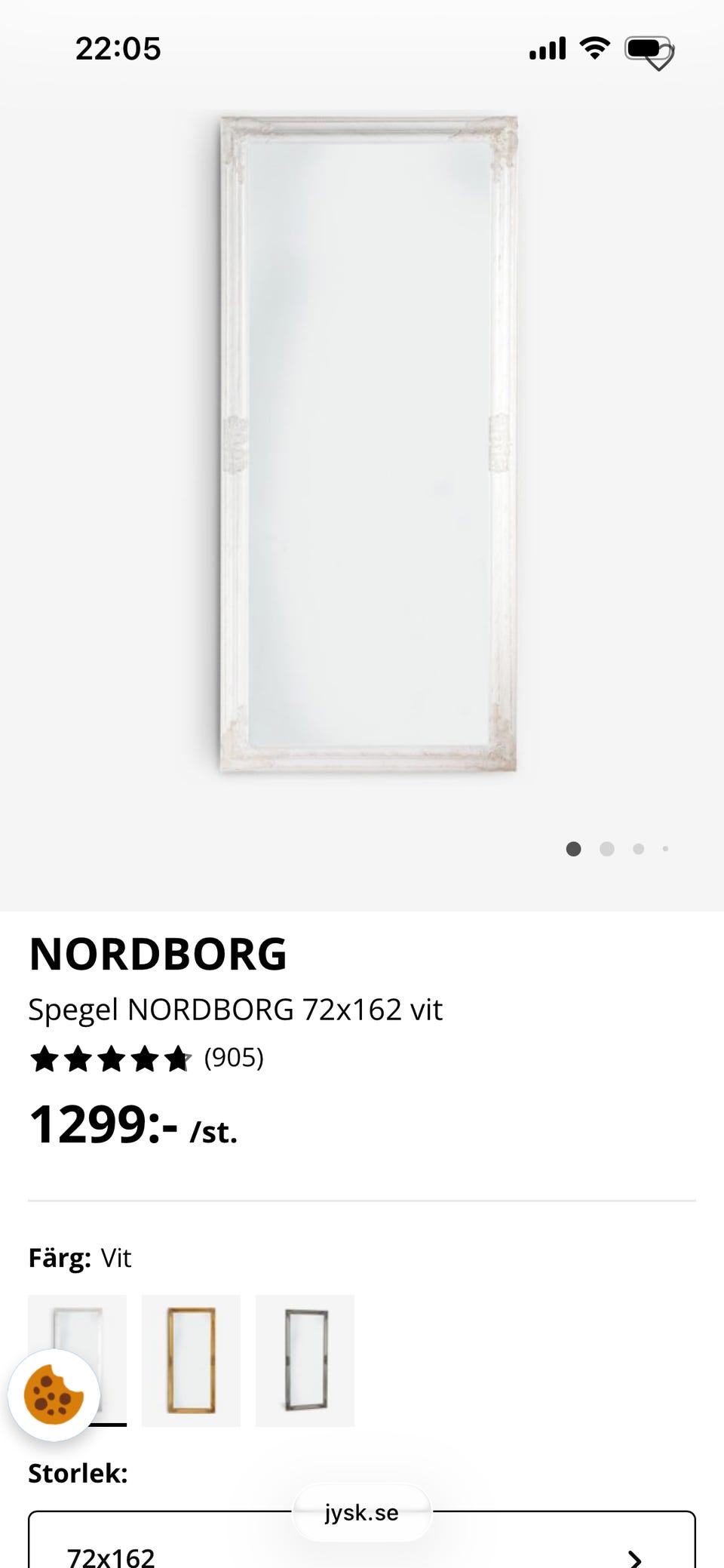Select the second carousel dot
The width and height of the screenshot is (724, 1568).
click(606, 849)
